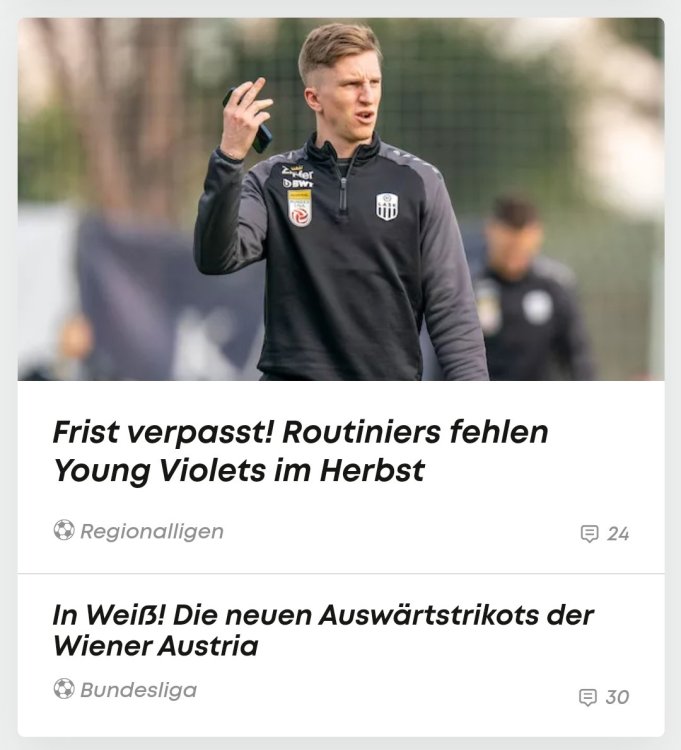This screenshot has height=750, width=681.
Task: Go to the Bundesliga category
Action: pyautogui.click(x=137, y=690)
